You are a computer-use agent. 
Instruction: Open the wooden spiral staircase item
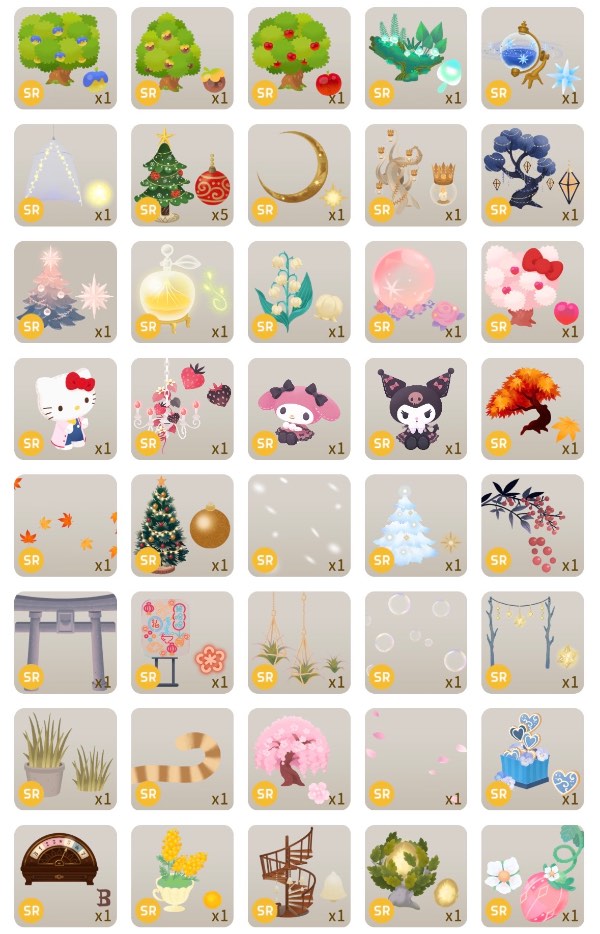coord(299,876)
